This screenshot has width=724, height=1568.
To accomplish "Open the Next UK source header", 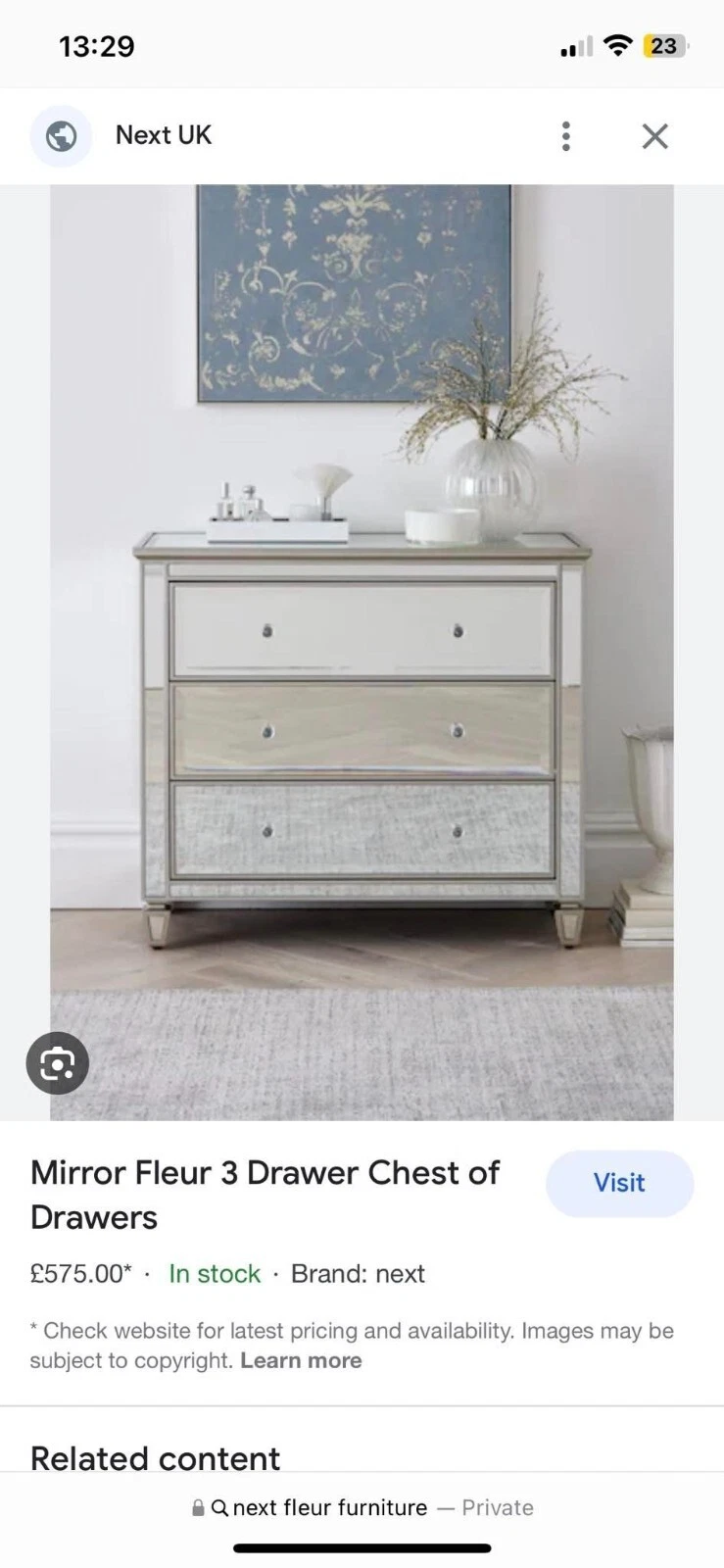I will pyautogui.click(x=163, y=135).
